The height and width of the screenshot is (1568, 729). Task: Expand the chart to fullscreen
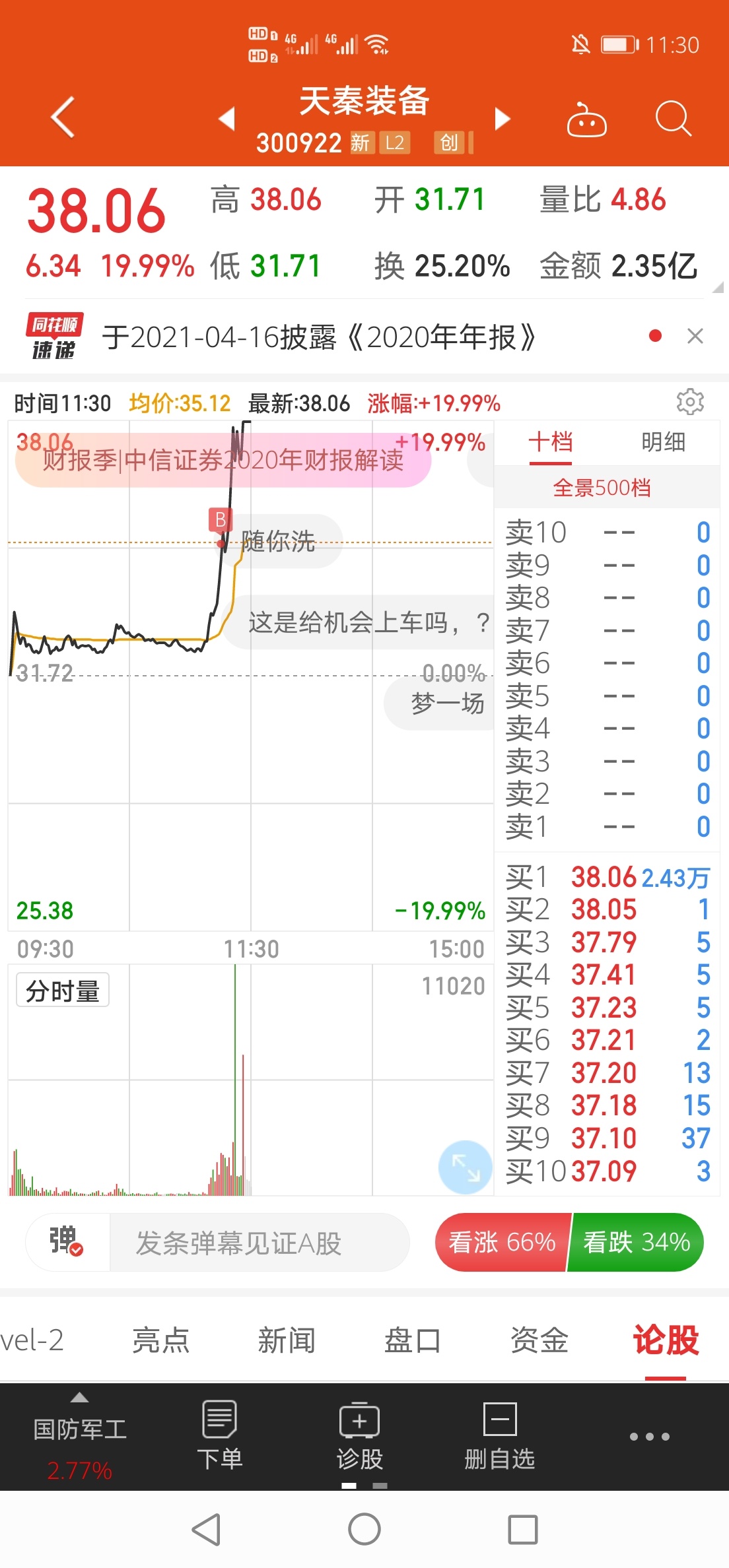[465, 1167]
